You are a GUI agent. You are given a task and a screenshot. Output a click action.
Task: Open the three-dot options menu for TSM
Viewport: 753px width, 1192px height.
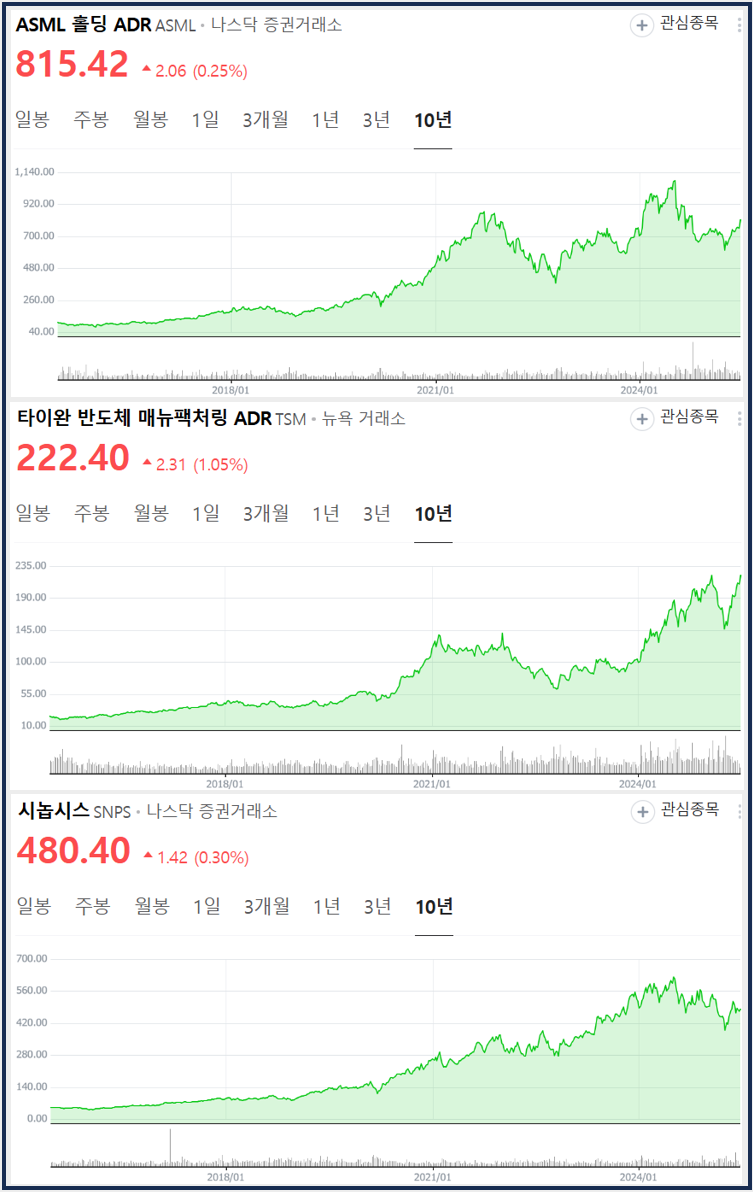[739, 420]
